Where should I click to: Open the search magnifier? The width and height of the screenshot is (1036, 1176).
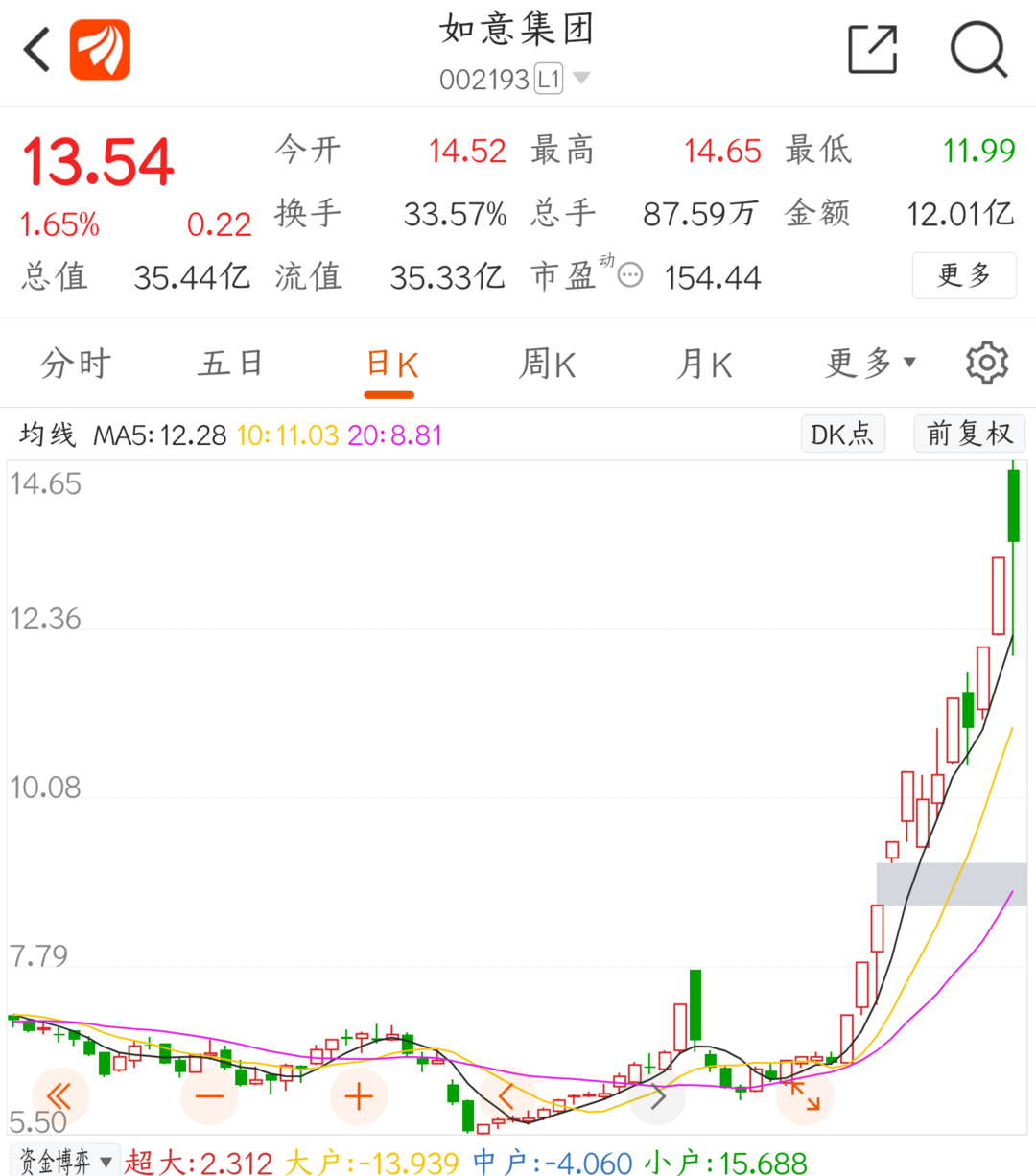pos(977,50)
